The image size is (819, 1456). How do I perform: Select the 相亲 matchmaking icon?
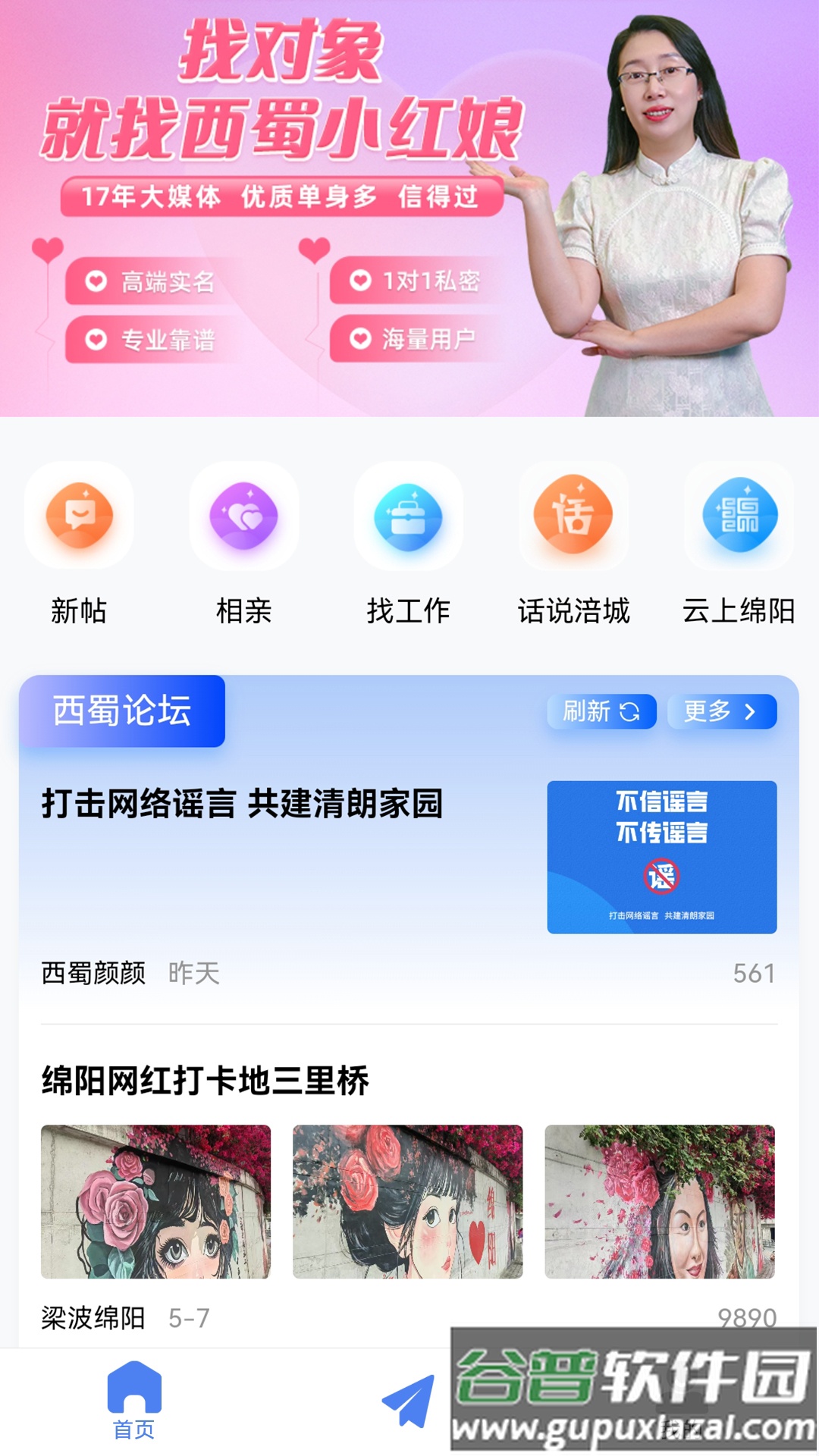pos(244,516)
